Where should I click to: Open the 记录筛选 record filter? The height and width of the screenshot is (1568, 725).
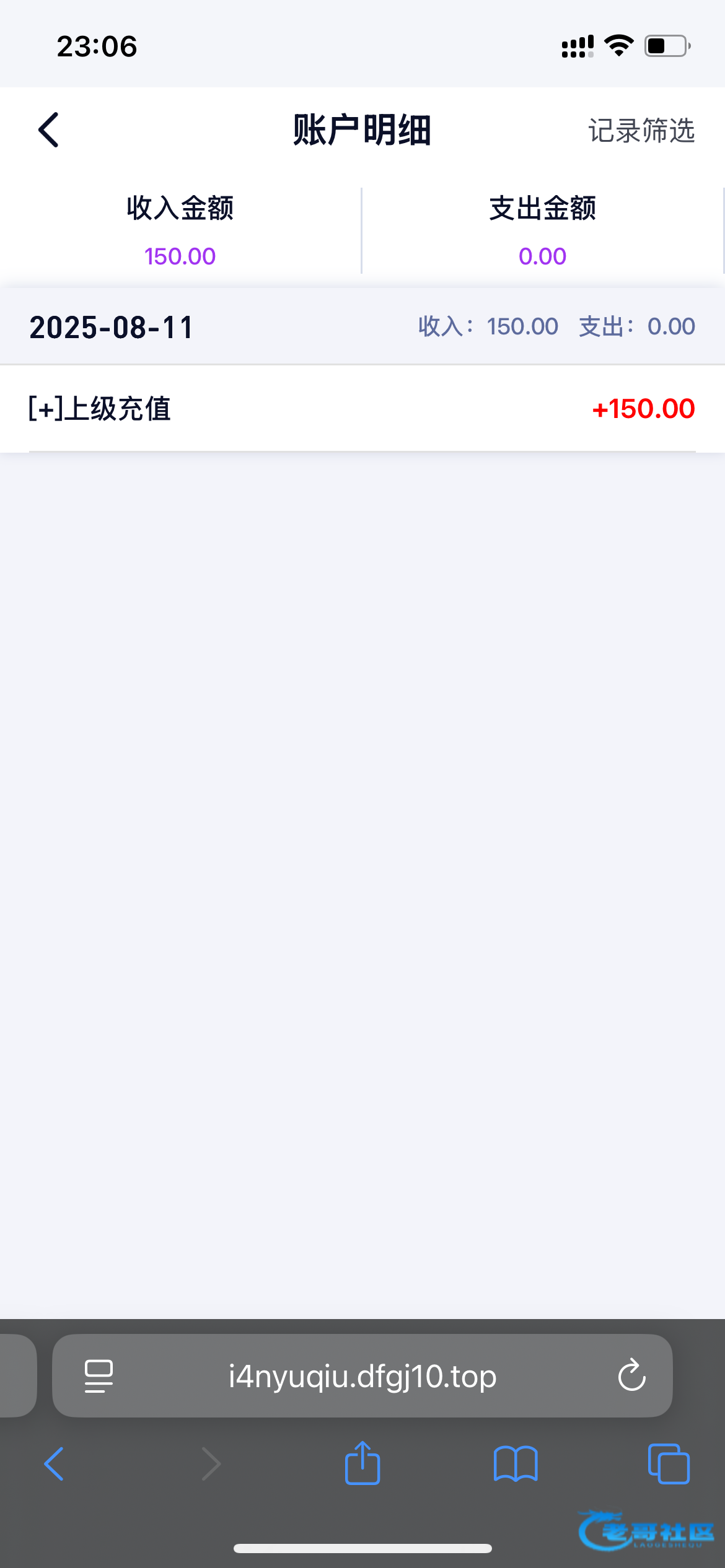tap(641, 131)
